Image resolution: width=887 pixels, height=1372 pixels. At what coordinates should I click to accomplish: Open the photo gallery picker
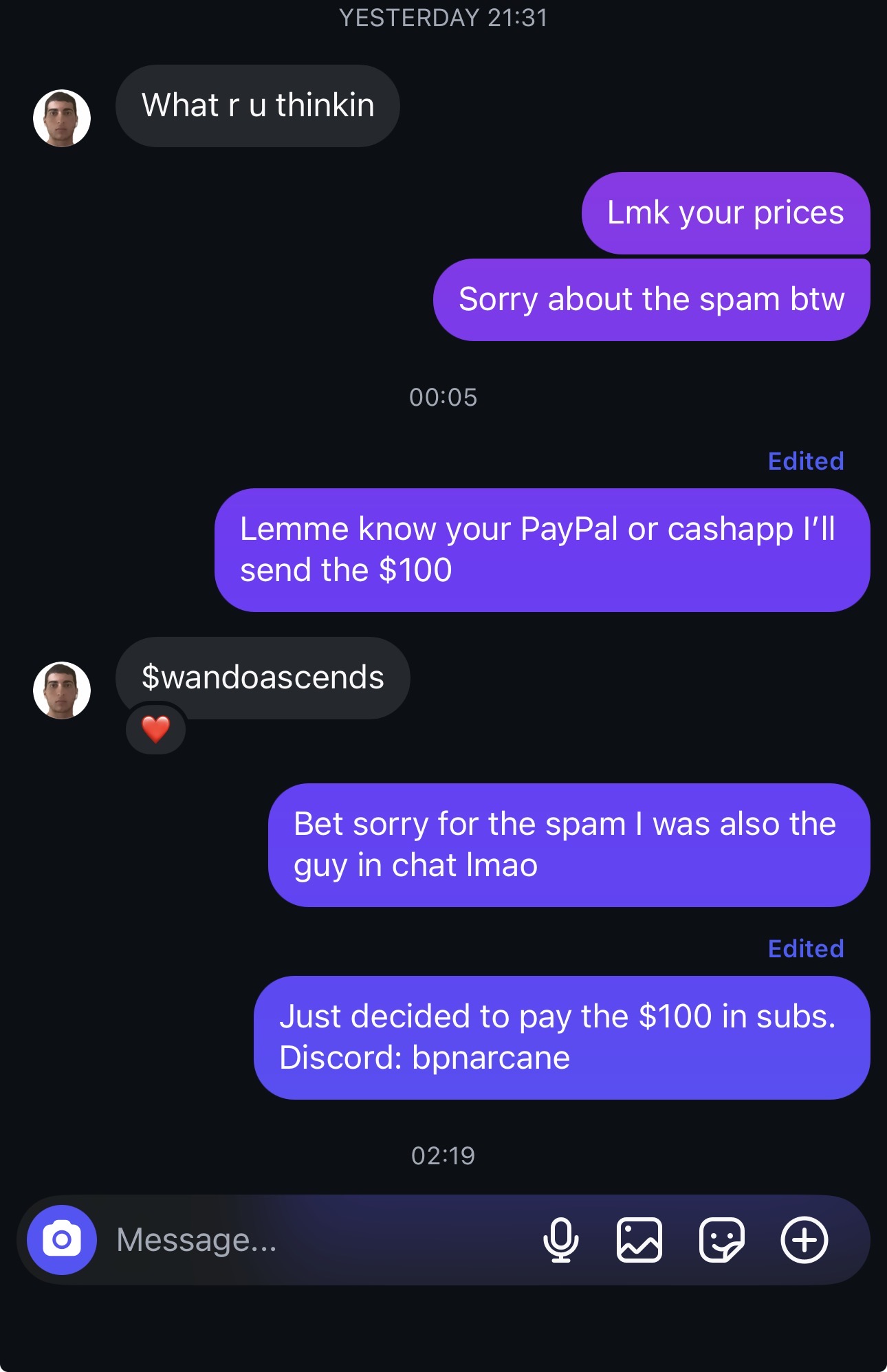pyautogui.click(x=639, y=1239)
